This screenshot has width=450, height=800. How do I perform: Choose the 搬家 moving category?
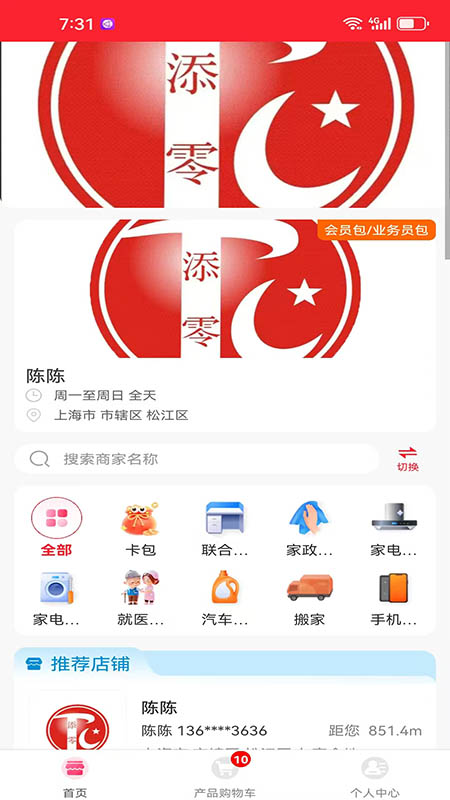pos(309,598)
